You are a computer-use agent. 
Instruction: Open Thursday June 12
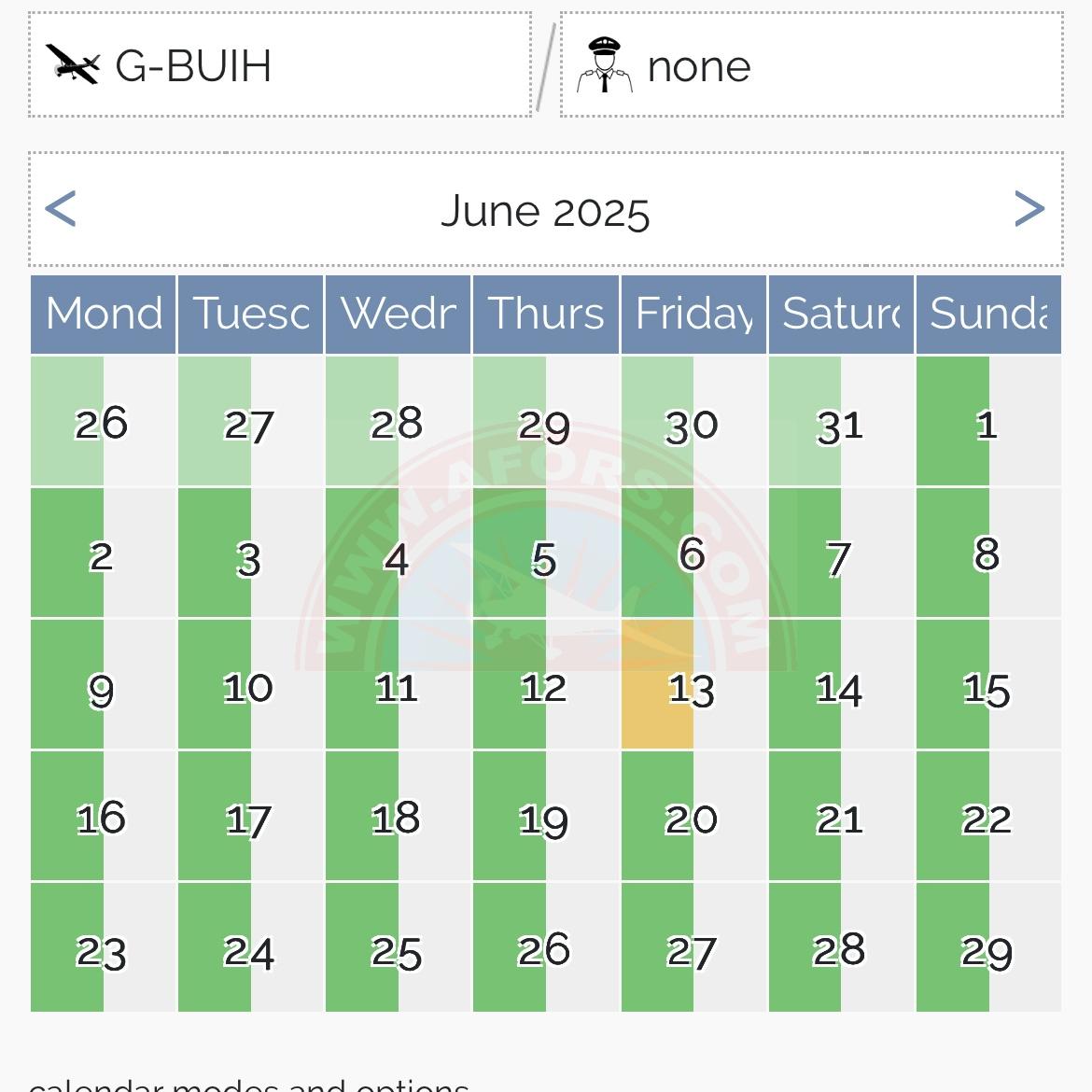544,685
